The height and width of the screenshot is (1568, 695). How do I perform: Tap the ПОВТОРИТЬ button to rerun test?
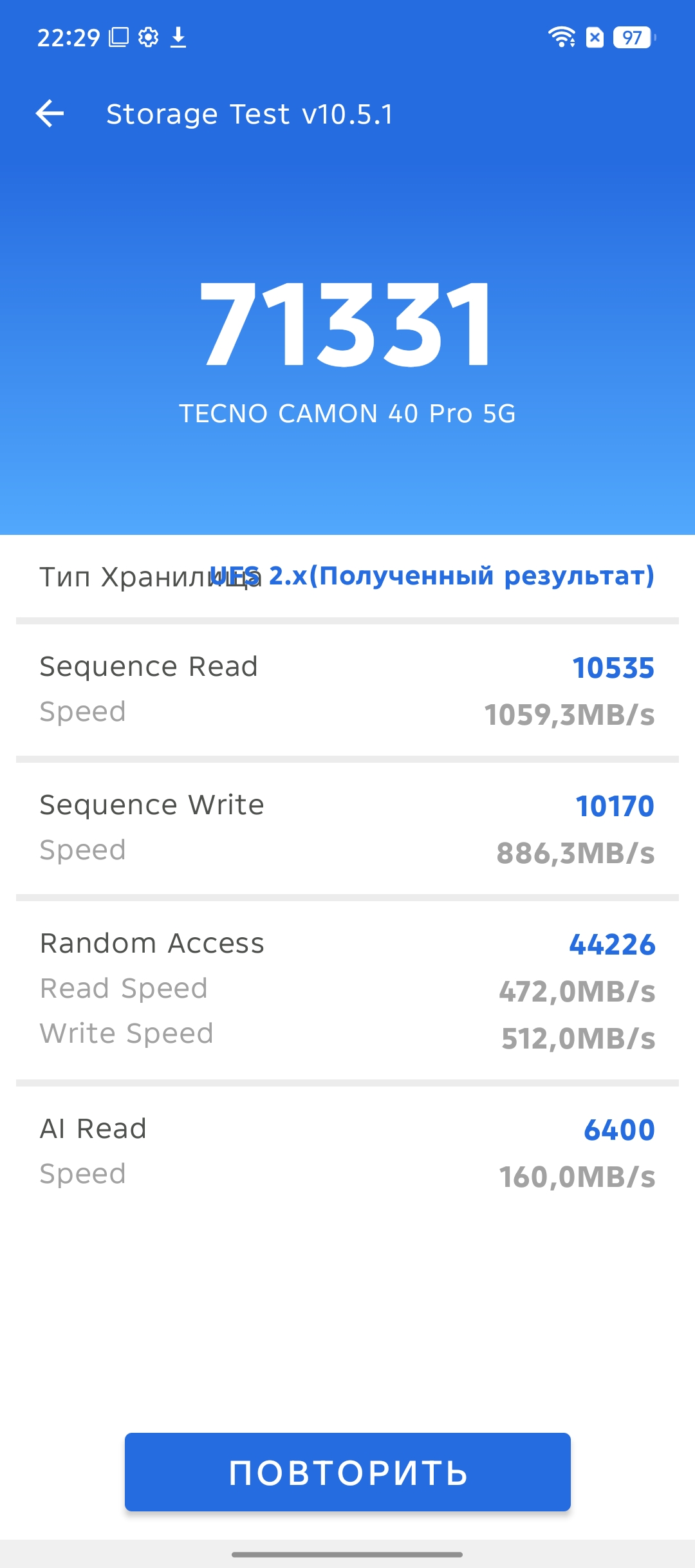[x=347, y=1472]
